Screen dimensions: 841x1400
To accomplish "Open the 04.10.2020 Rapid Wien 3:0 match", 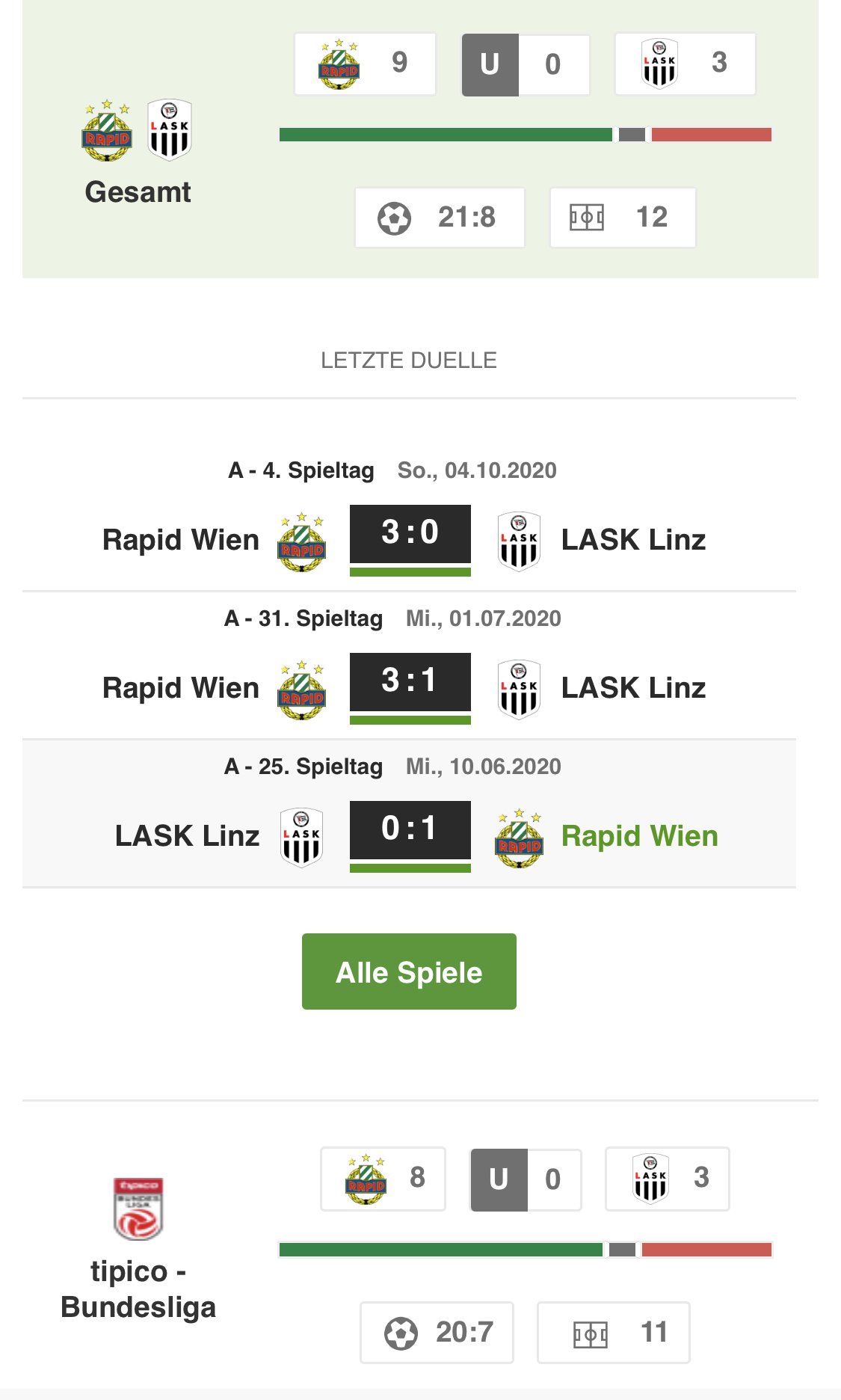I will (409, 518).
